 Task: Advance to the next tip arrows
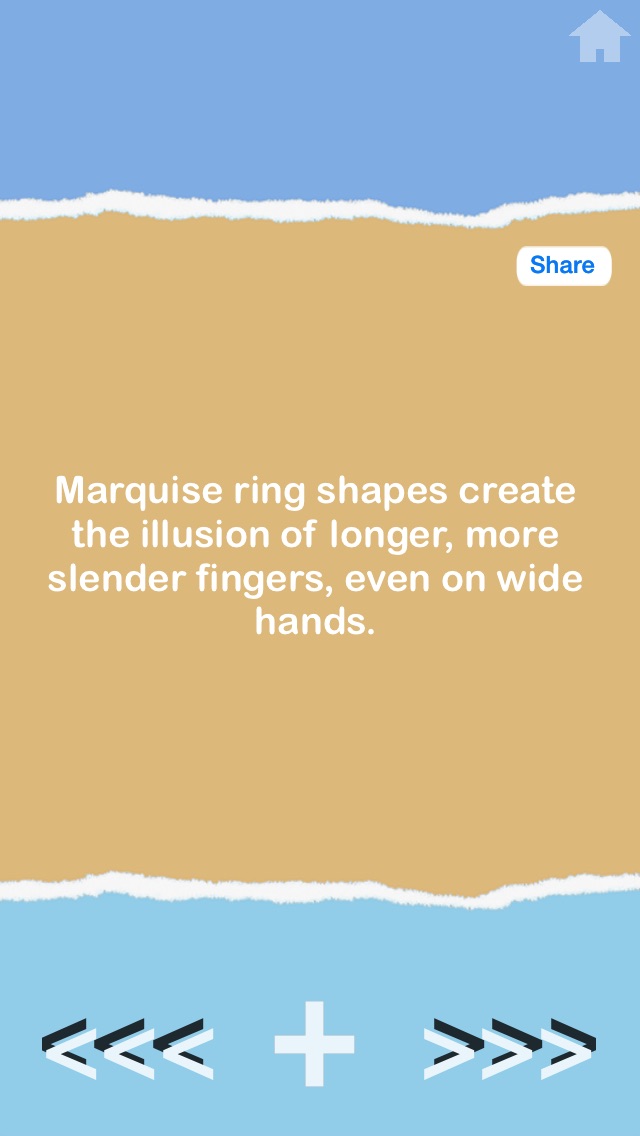[x=510, y=1048]
